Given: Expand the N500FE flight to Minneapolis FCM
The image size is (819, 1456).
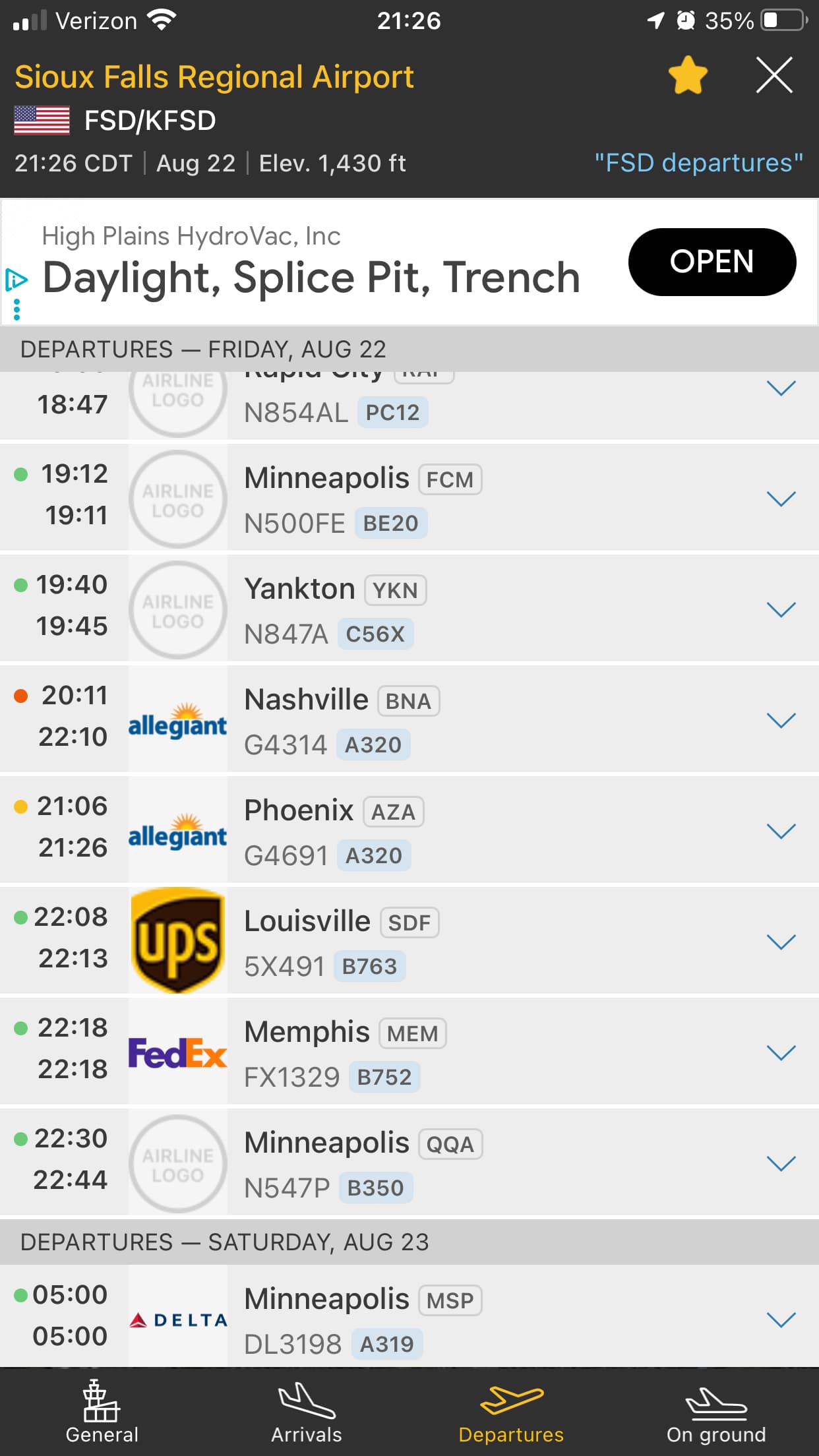Looking at the screenshot, I should click(781, 499).
